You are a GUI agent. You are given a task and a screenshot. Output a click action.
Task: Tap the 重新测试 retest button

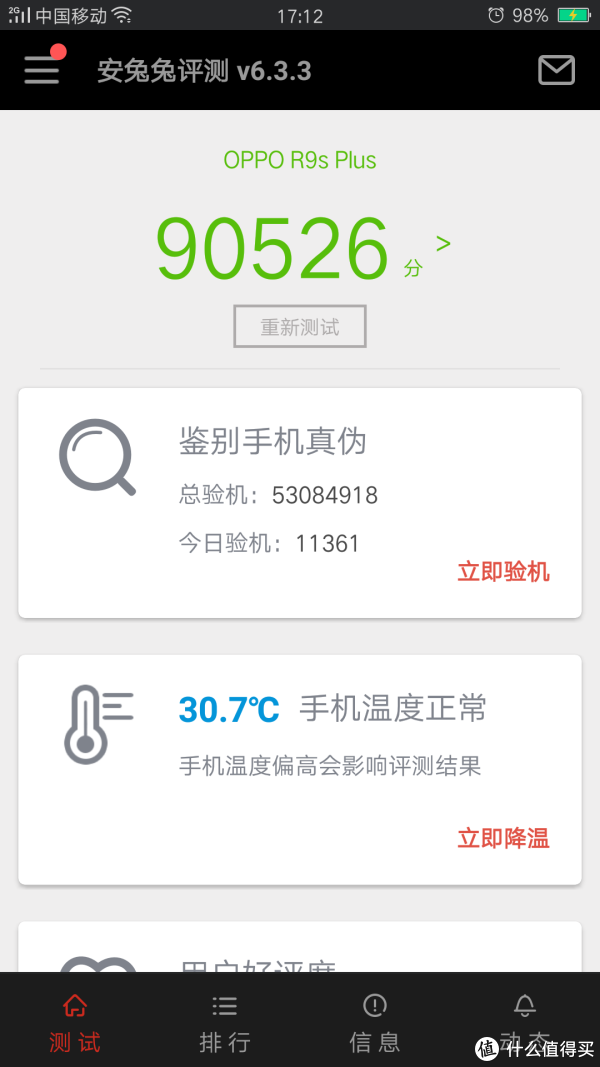pos(300,327)
